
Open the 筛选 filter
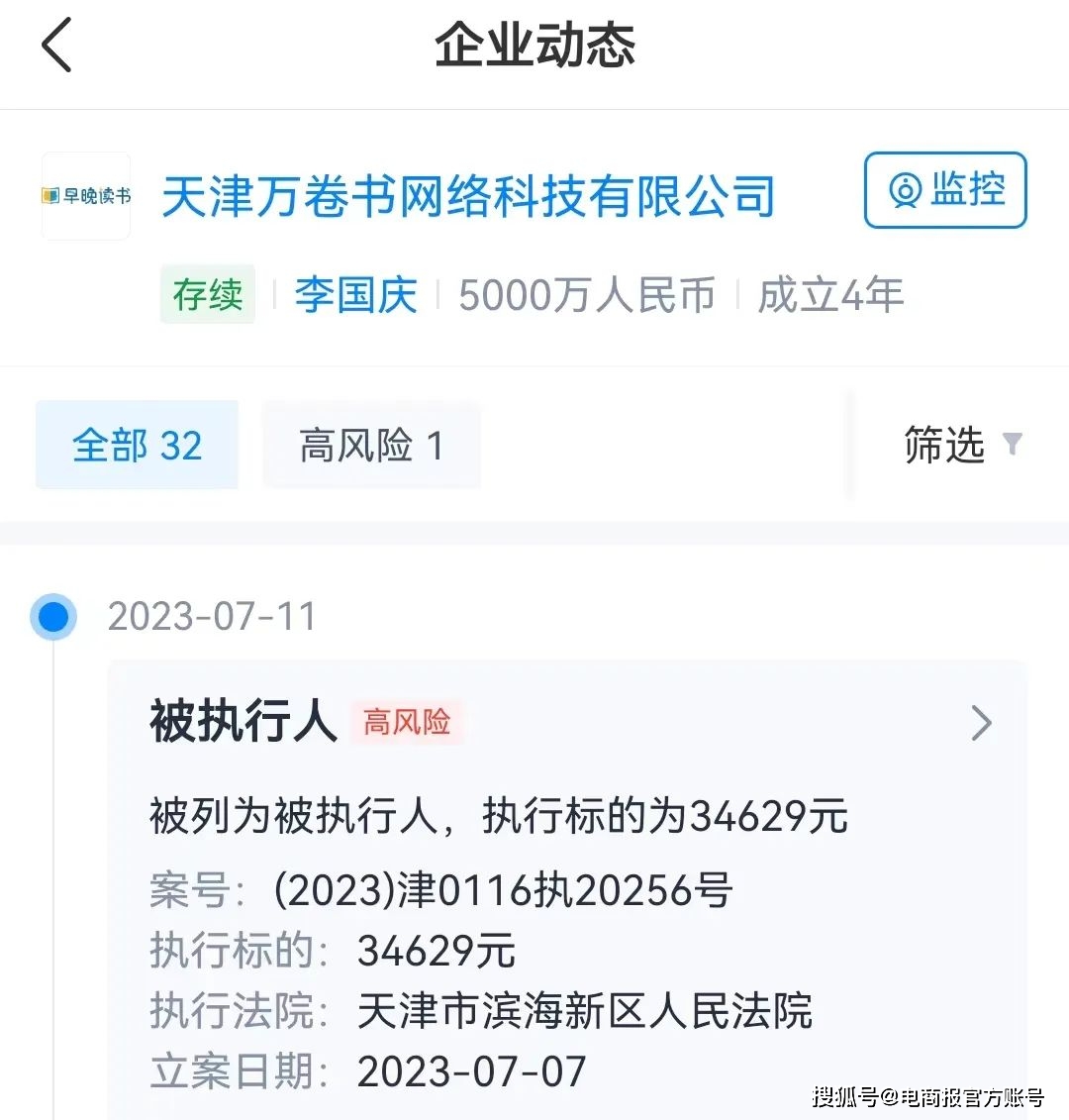[x=960, y=446]
